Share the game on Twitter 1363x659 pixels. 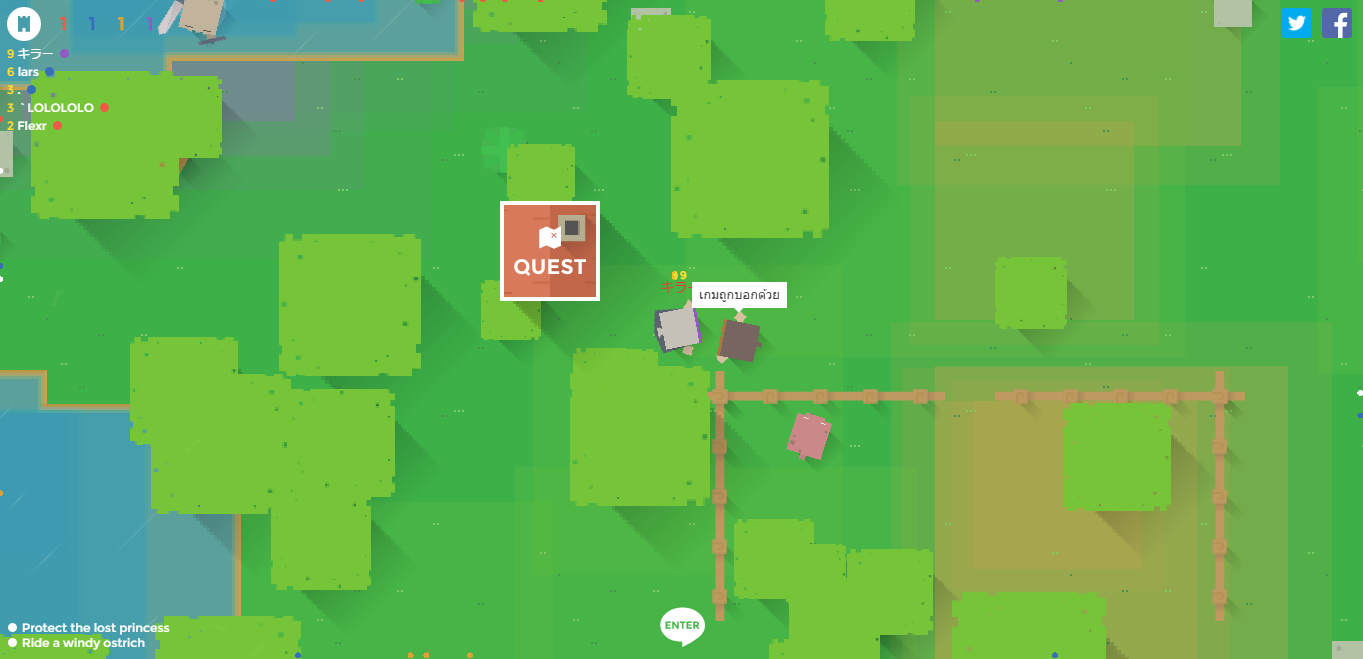pyautogui.click(x=1296, y=23)
